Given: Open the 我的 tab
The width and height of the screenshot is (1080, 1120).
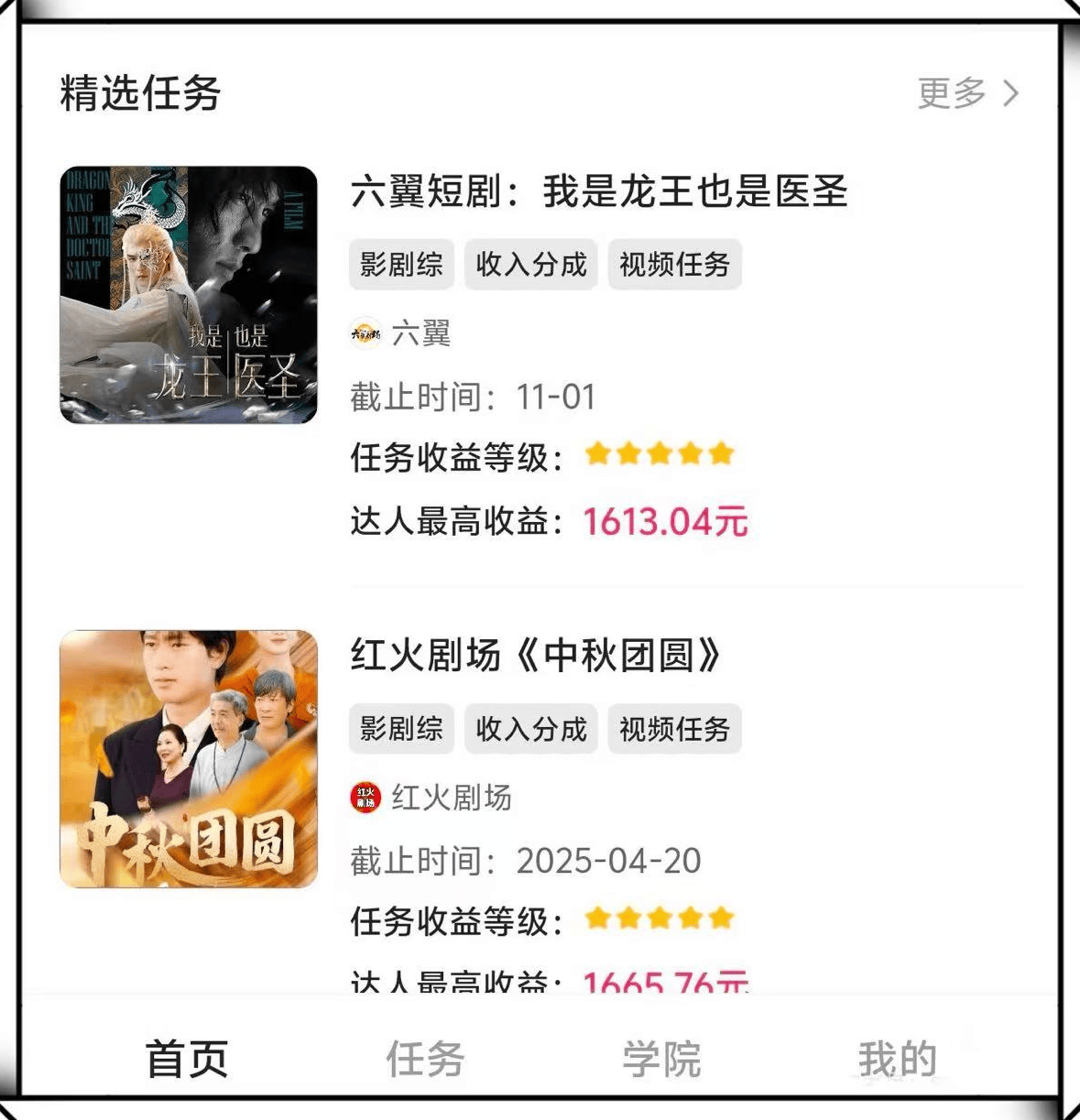Looking at the screenshot, I should [x=898, y=1059].
